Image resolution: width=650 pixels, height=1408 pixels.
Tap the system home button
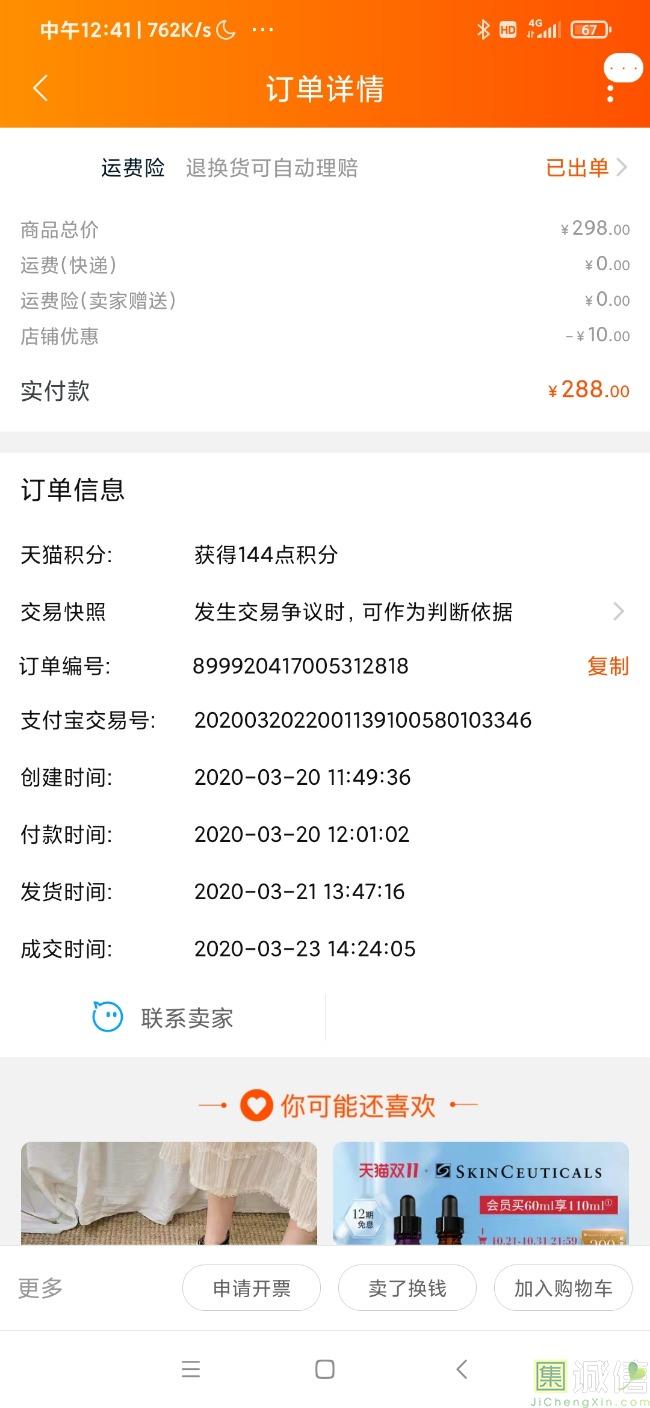click(325, 1370)
